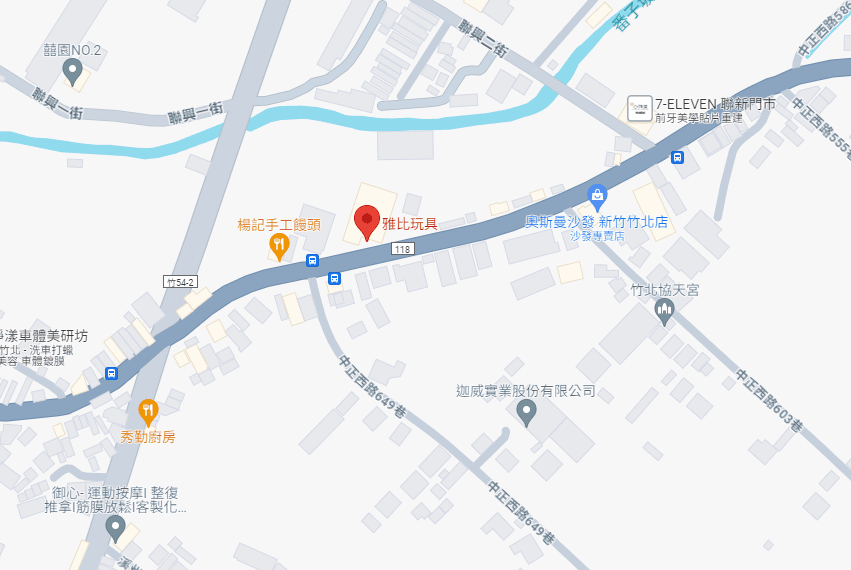Open the 秀勤廚房 restaurant marker
This screenshot has height=570, width=851.
pos(148,412)
